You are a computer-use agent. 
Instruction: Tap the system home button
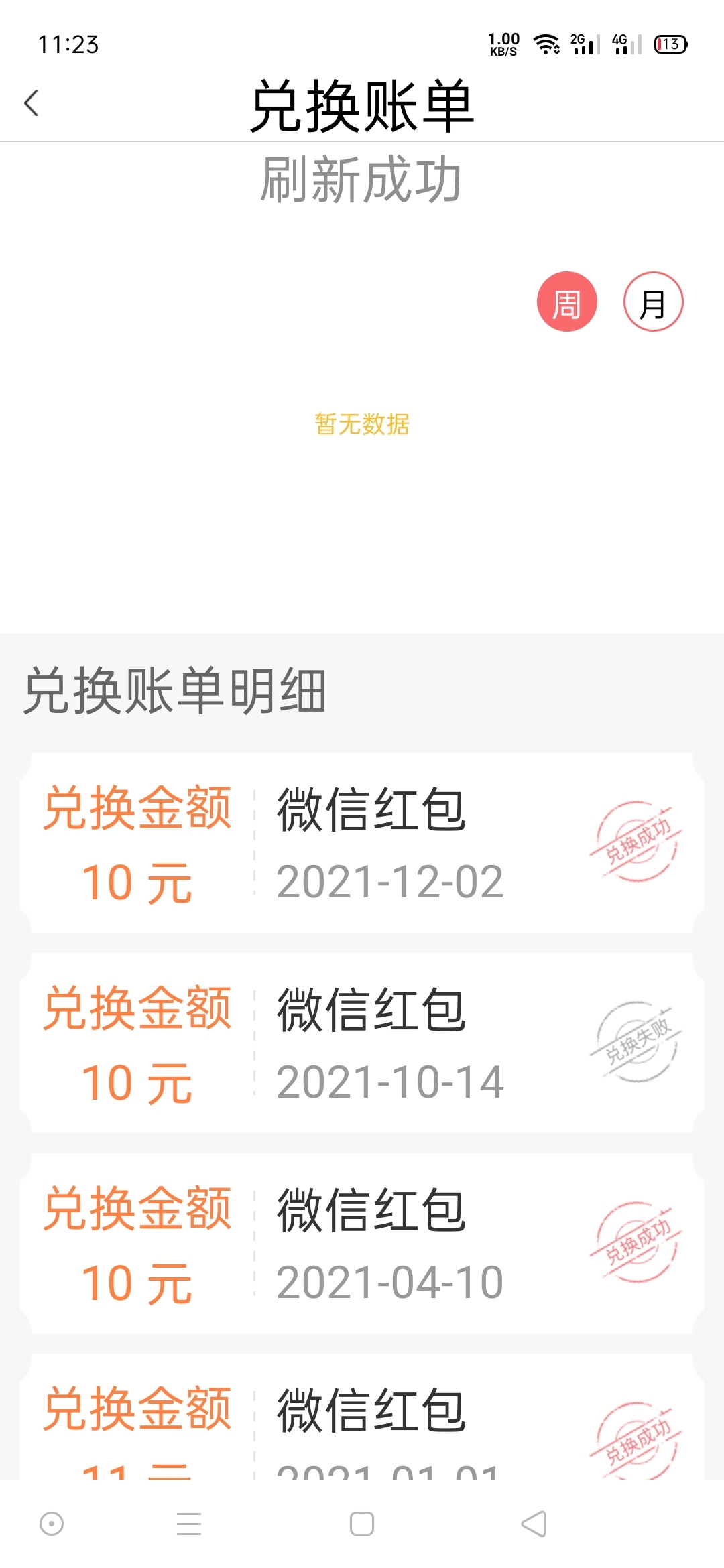362,1524
